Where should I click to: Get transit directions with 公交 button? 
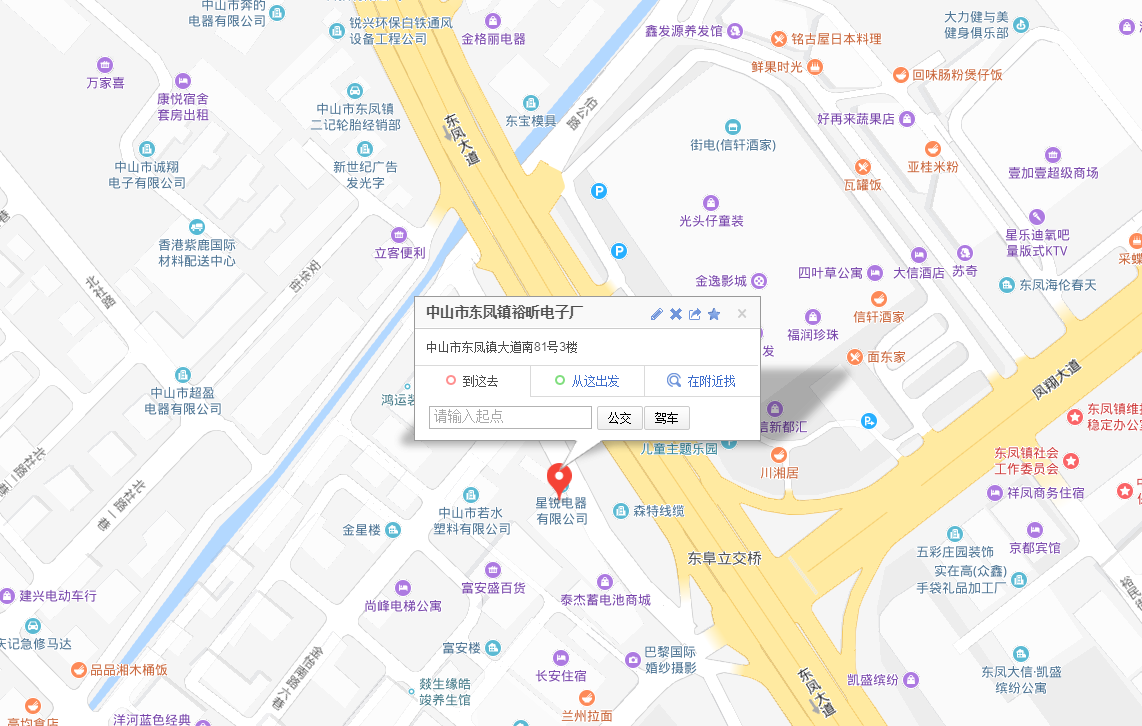[620, 418]
